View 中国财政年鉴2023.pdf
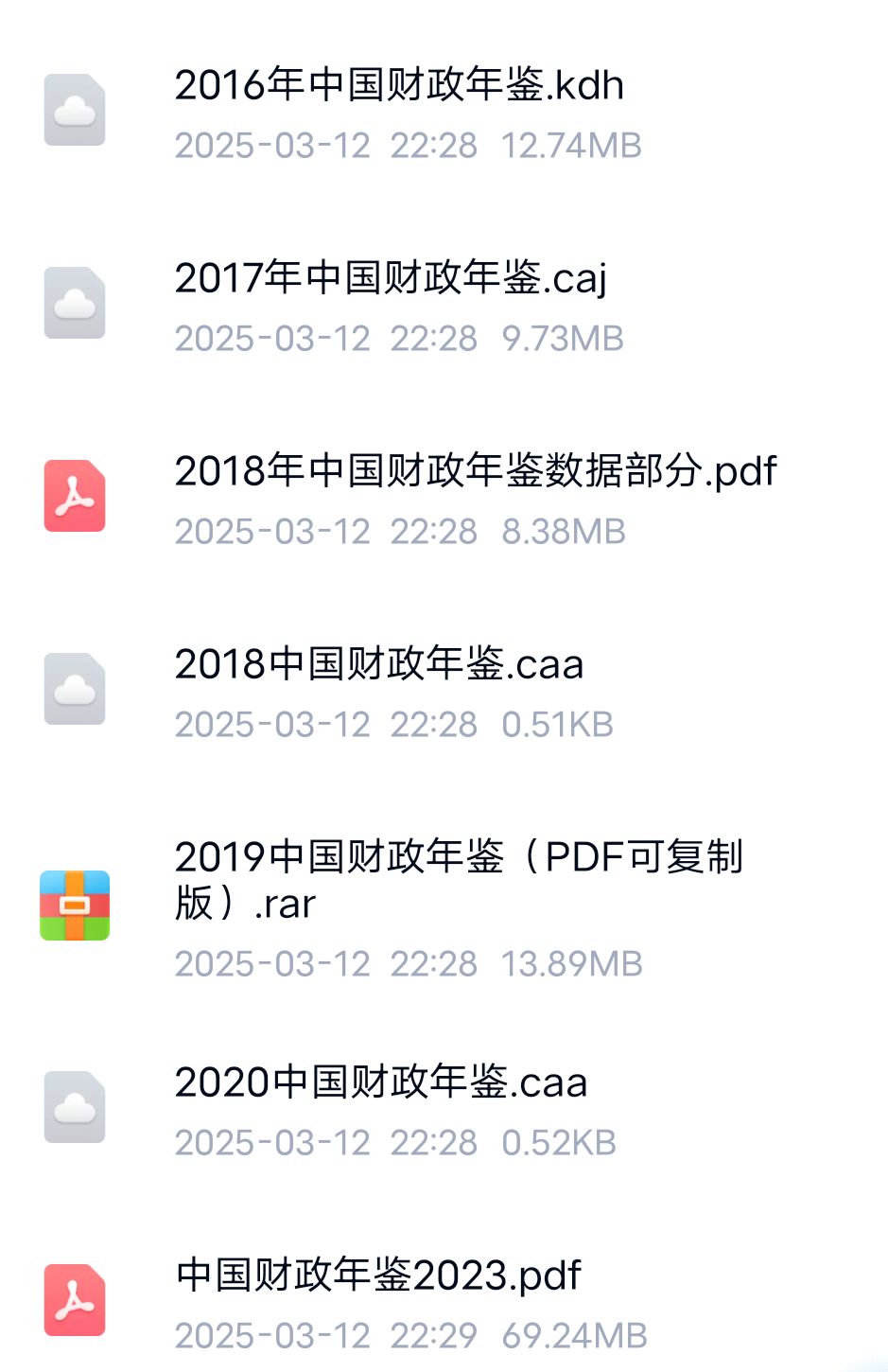Screen dimensions: 888x1372 pyautogui.click(x=378, y=1276)
